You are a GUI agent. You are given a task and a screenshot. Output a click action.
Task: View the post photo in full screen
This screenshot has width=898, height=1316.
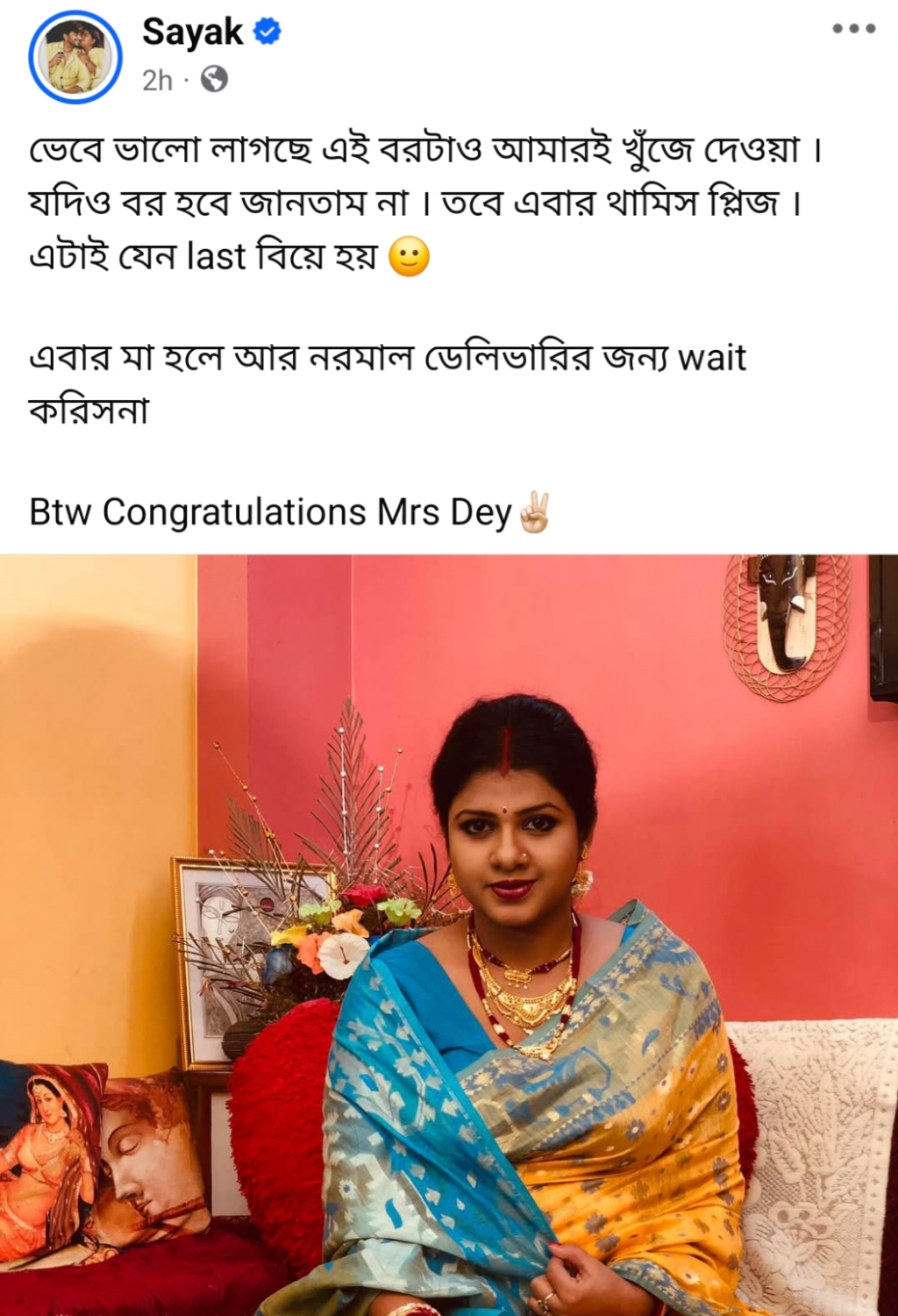point(449,934)
